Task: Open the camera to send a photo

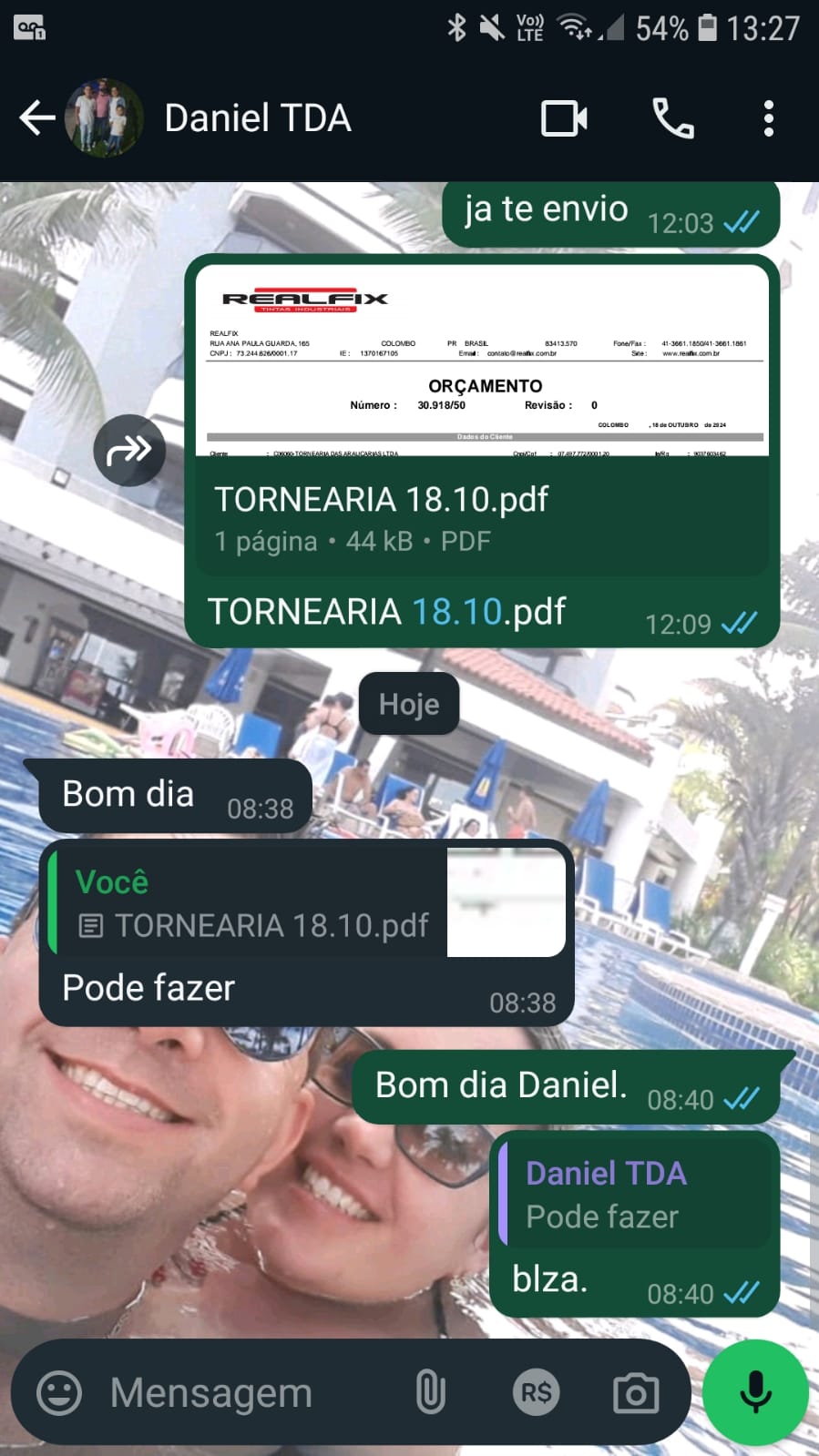Action: click(636, 1393)
